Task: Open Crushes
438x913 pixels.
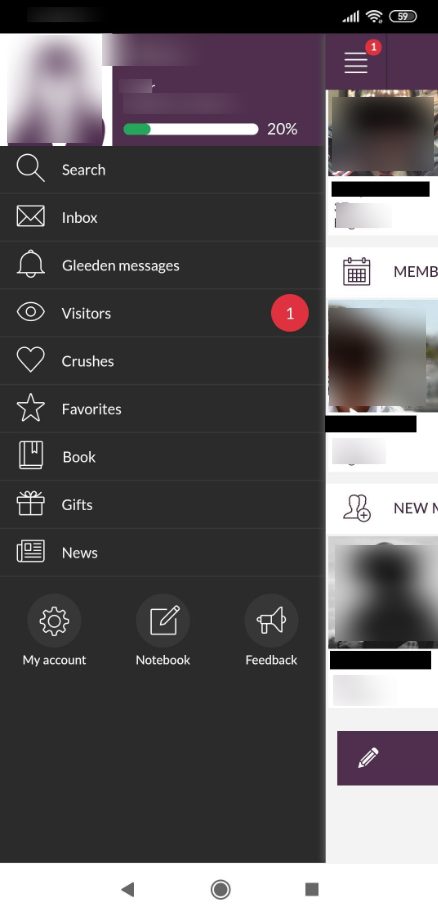Action: [x=163, y=361]
